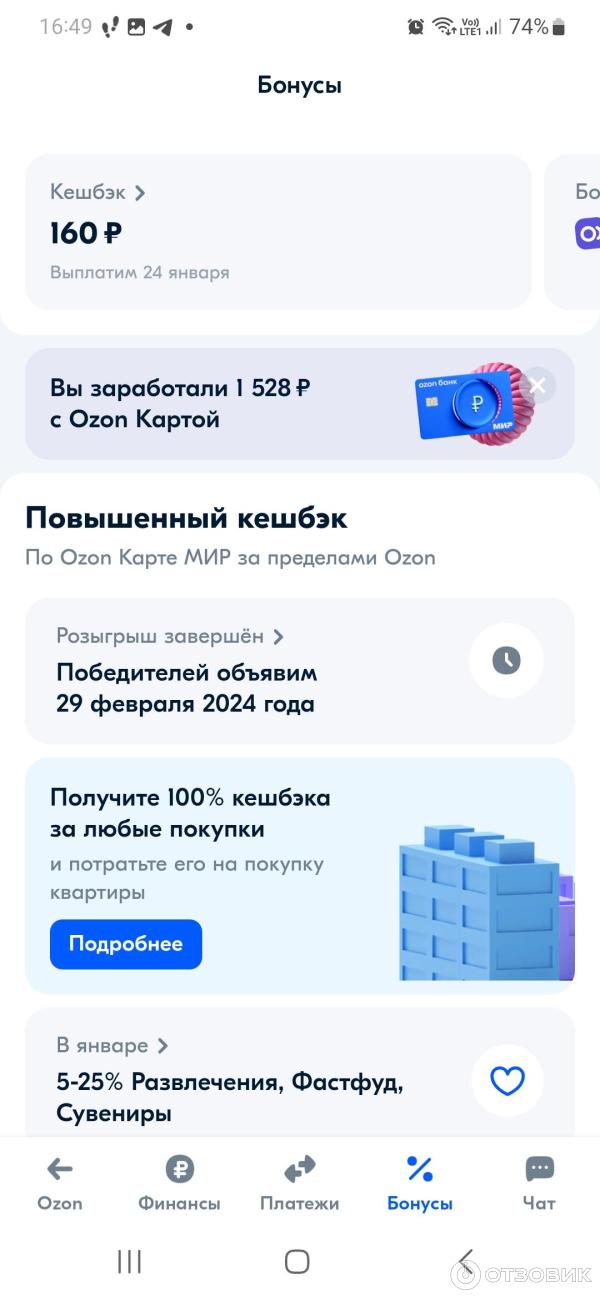Viewport: 600px width, 1300px height.
Task: Open the Розыгрыш завершён details
Action: click(x=170, y=636)
